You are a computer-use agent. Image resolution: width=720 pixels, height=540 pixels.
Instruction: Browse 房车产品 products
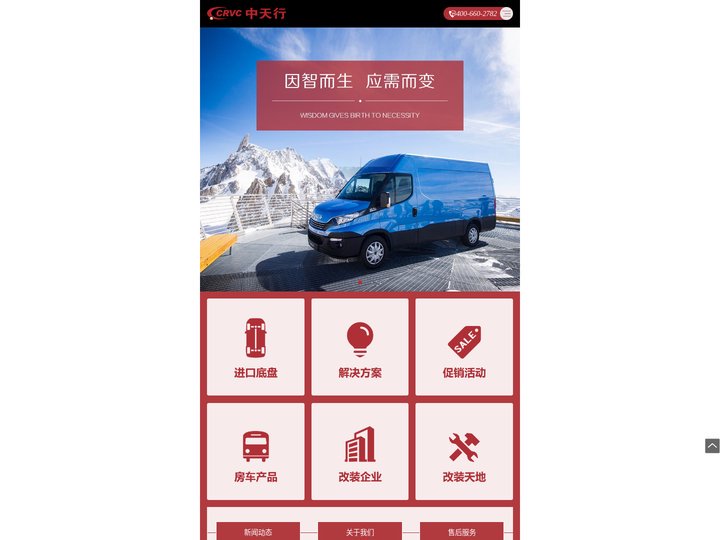256,452
